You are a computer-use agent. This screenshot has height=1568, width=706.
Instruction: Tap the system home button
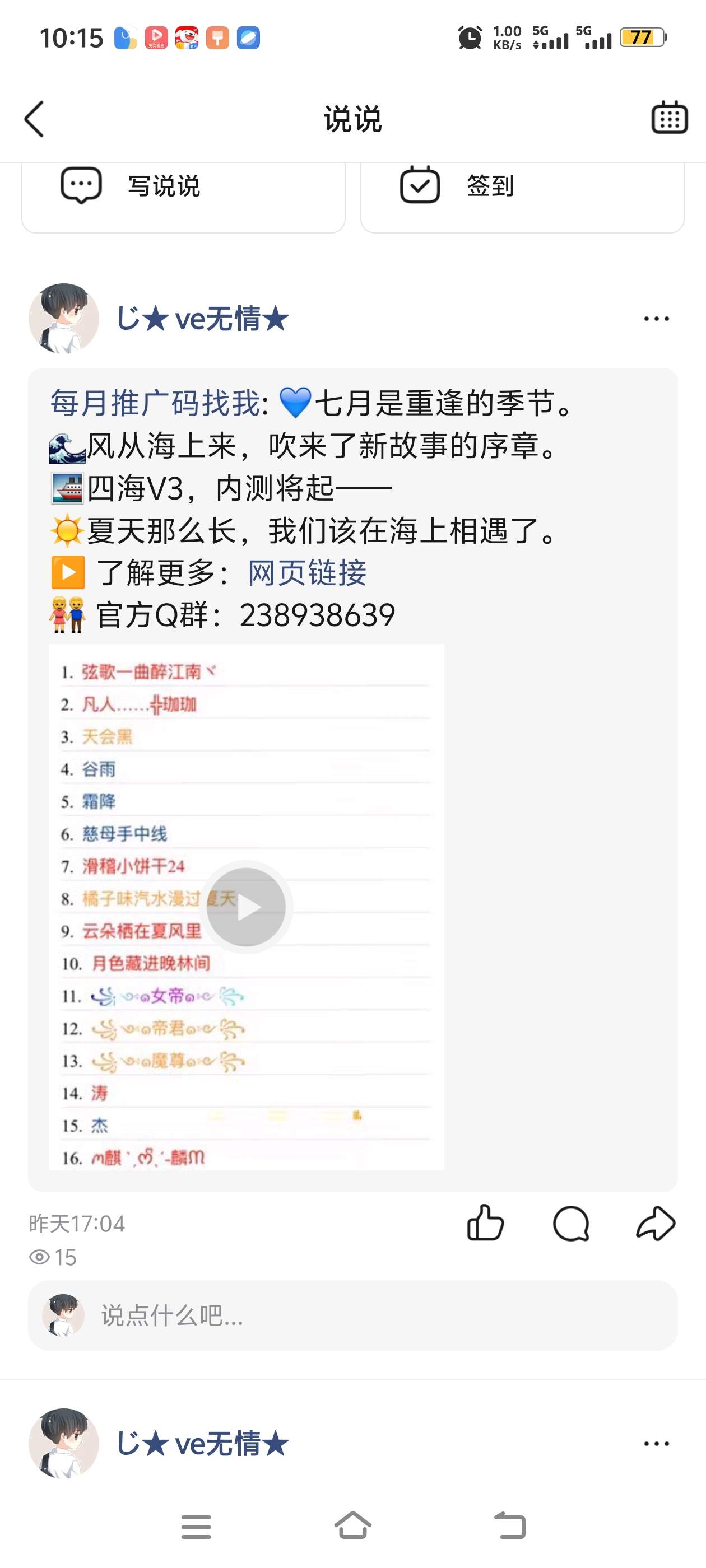coord(352,1526)
